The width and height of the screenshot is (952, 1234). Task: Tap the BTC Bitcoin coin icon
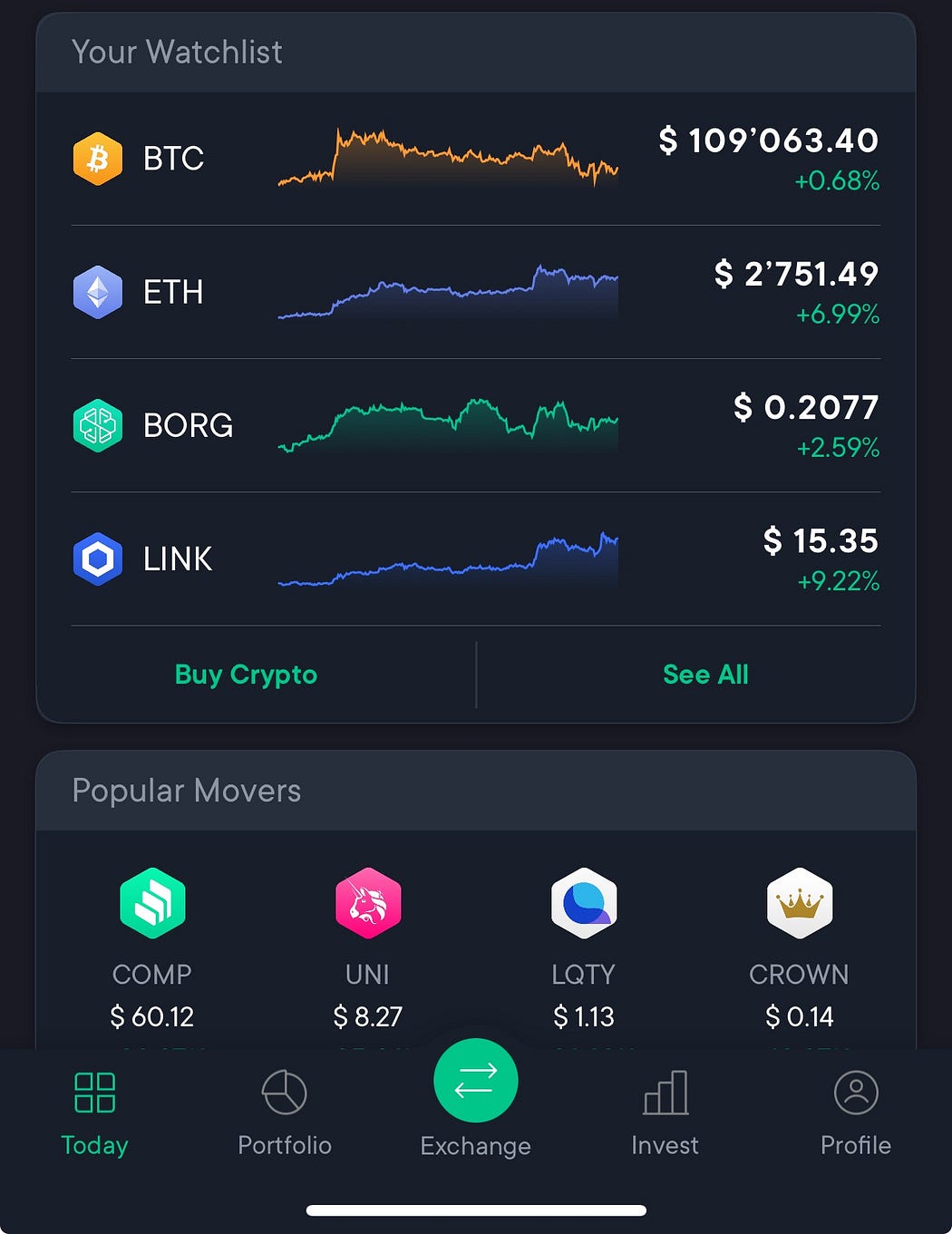coord(97,158)
